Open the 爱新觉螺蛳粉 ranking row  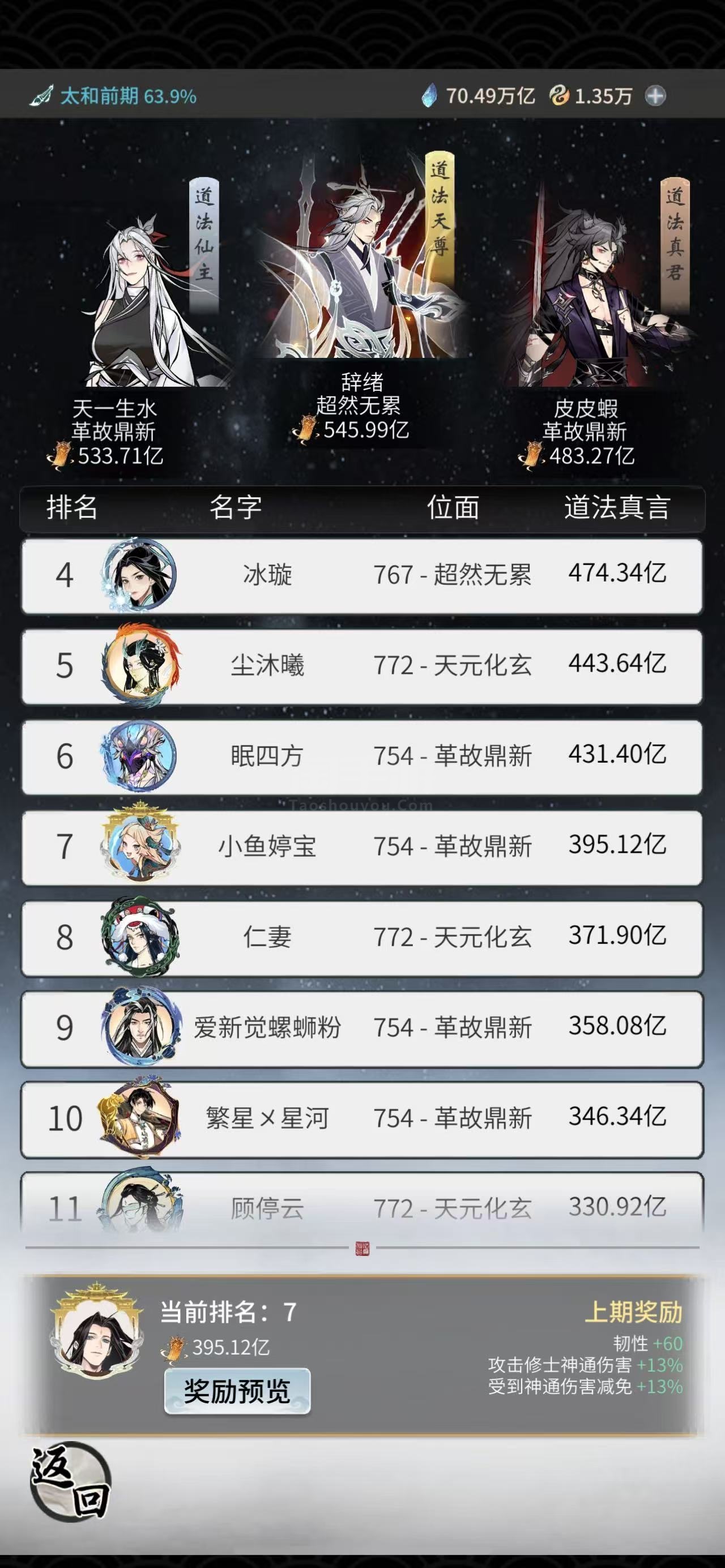click(x=362, y=1028)
